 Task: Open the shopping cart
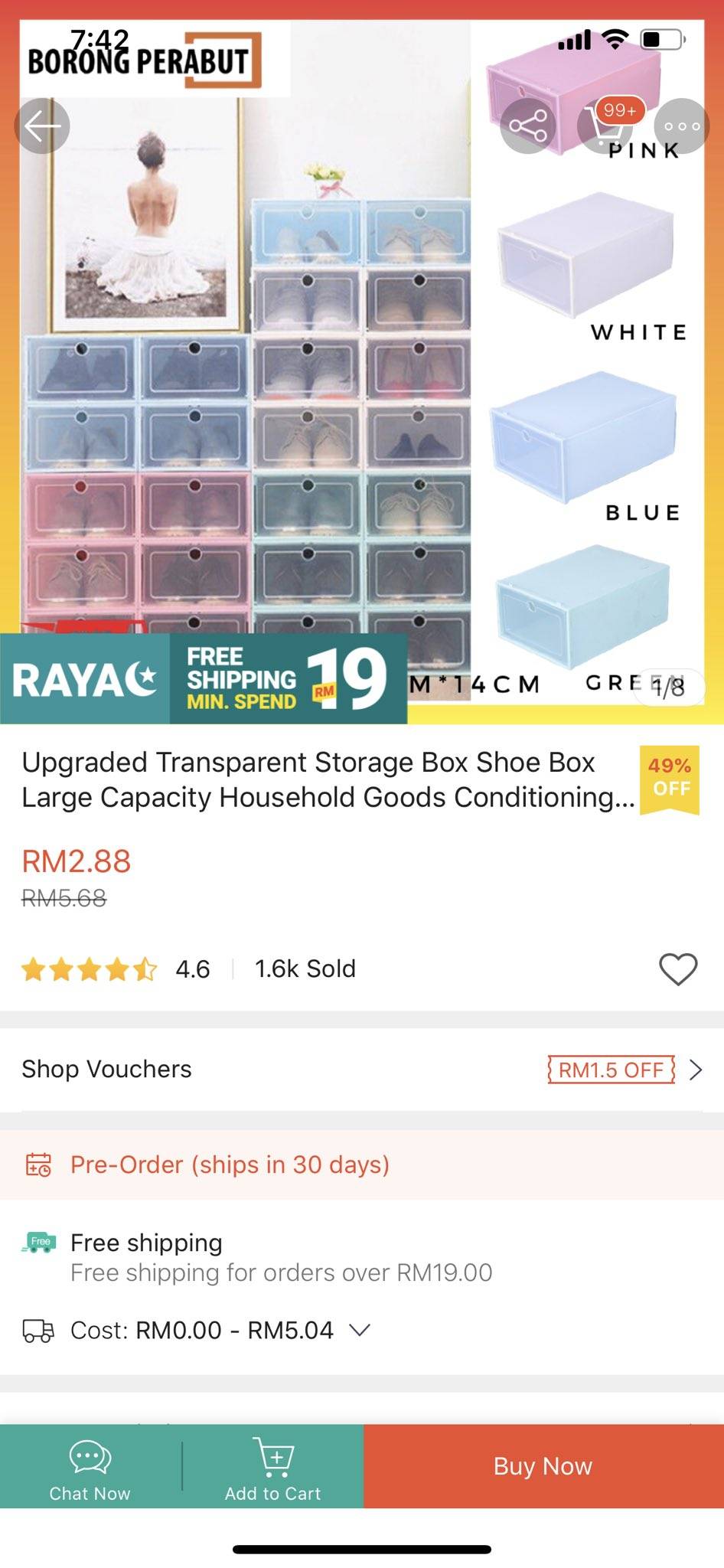(606, 126)
